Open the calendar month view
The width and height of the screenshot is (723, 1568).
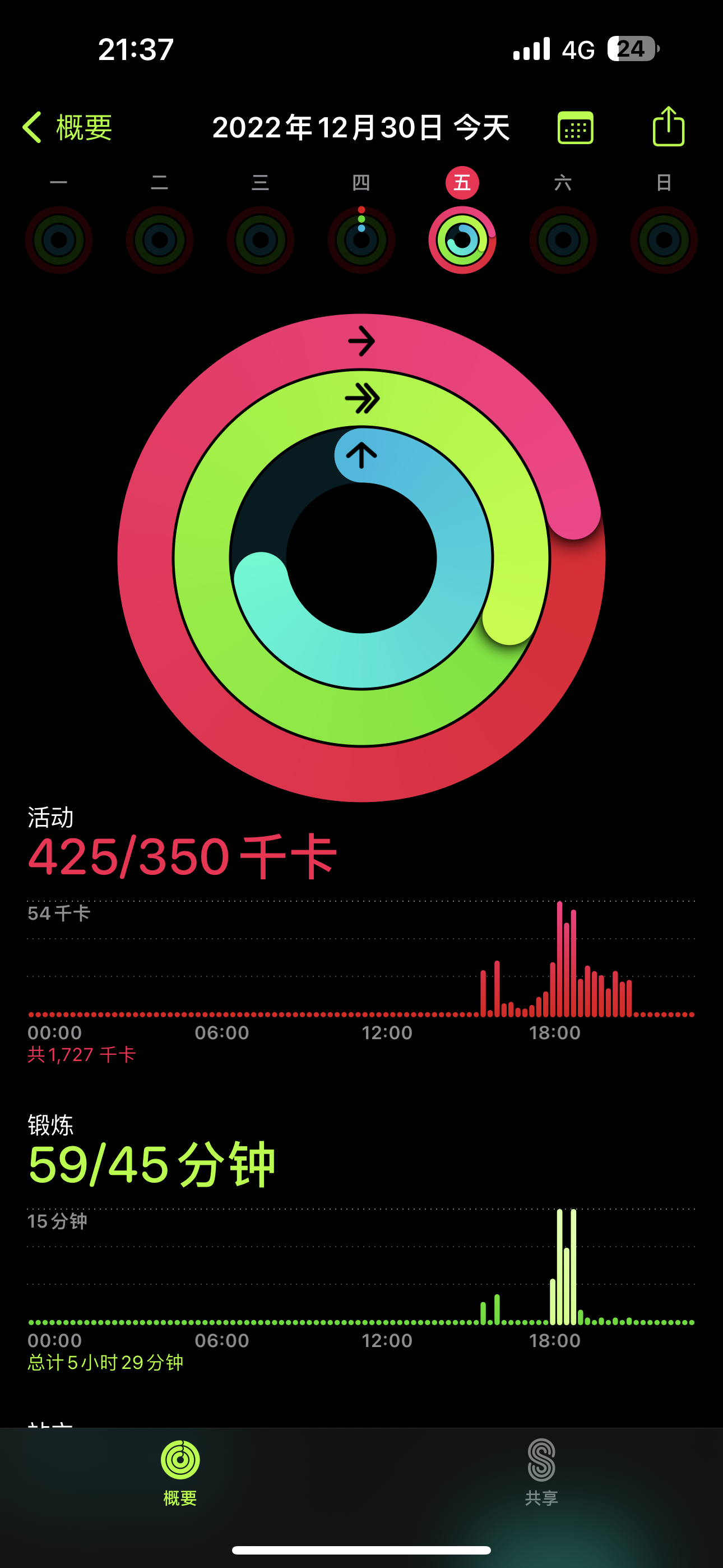575,127
